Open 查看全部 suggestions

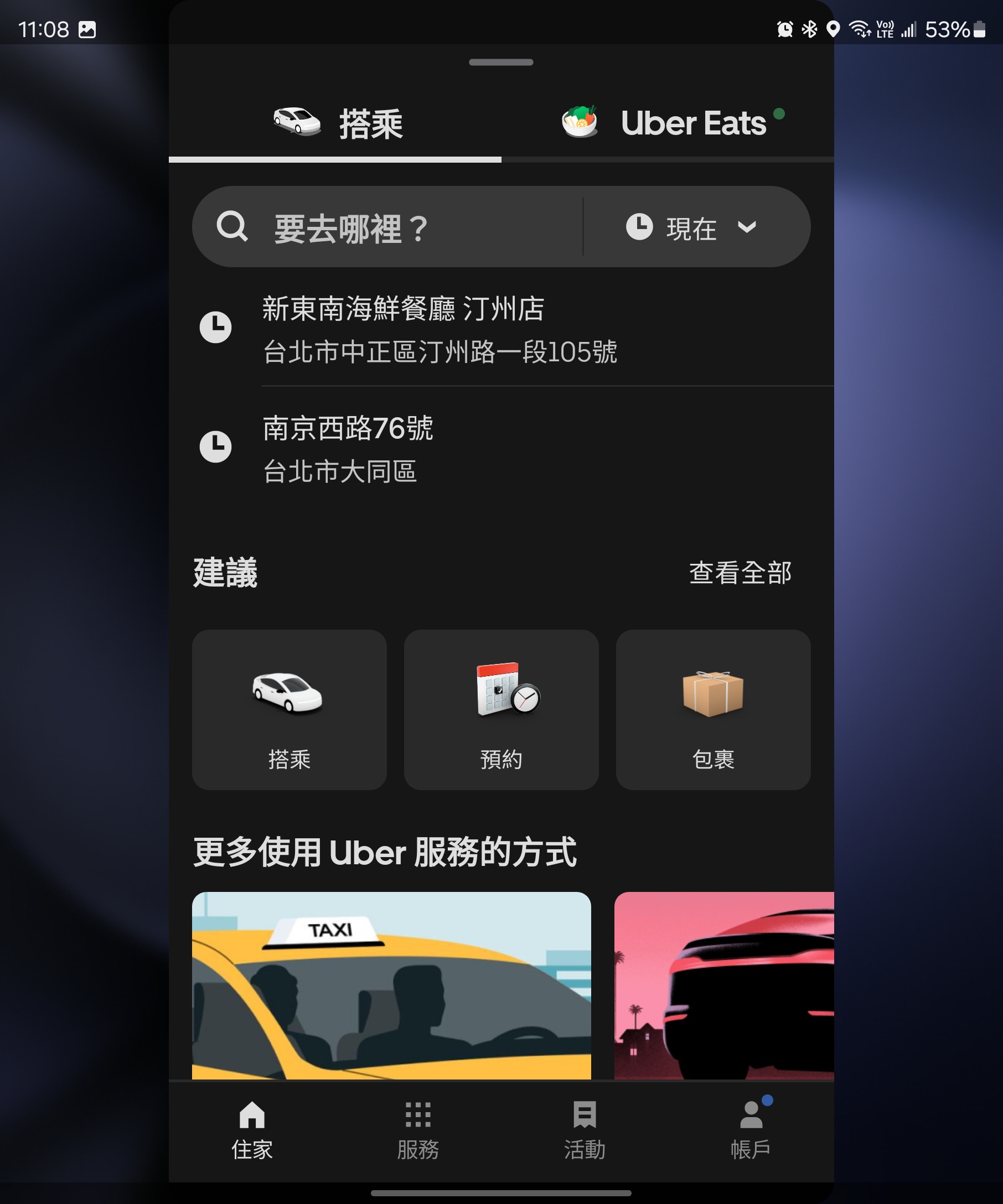pos(739,573)
